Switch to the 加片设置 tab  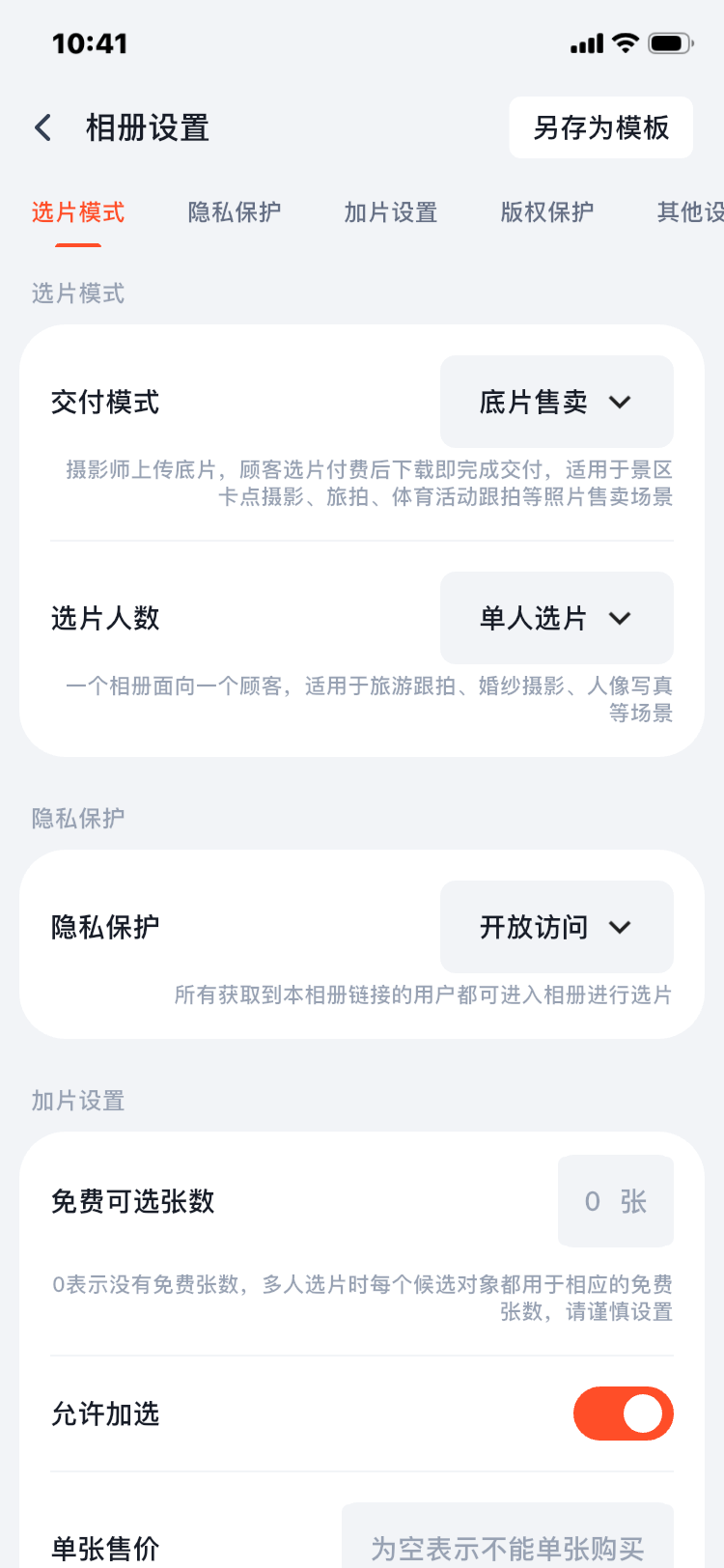(391, 212)
